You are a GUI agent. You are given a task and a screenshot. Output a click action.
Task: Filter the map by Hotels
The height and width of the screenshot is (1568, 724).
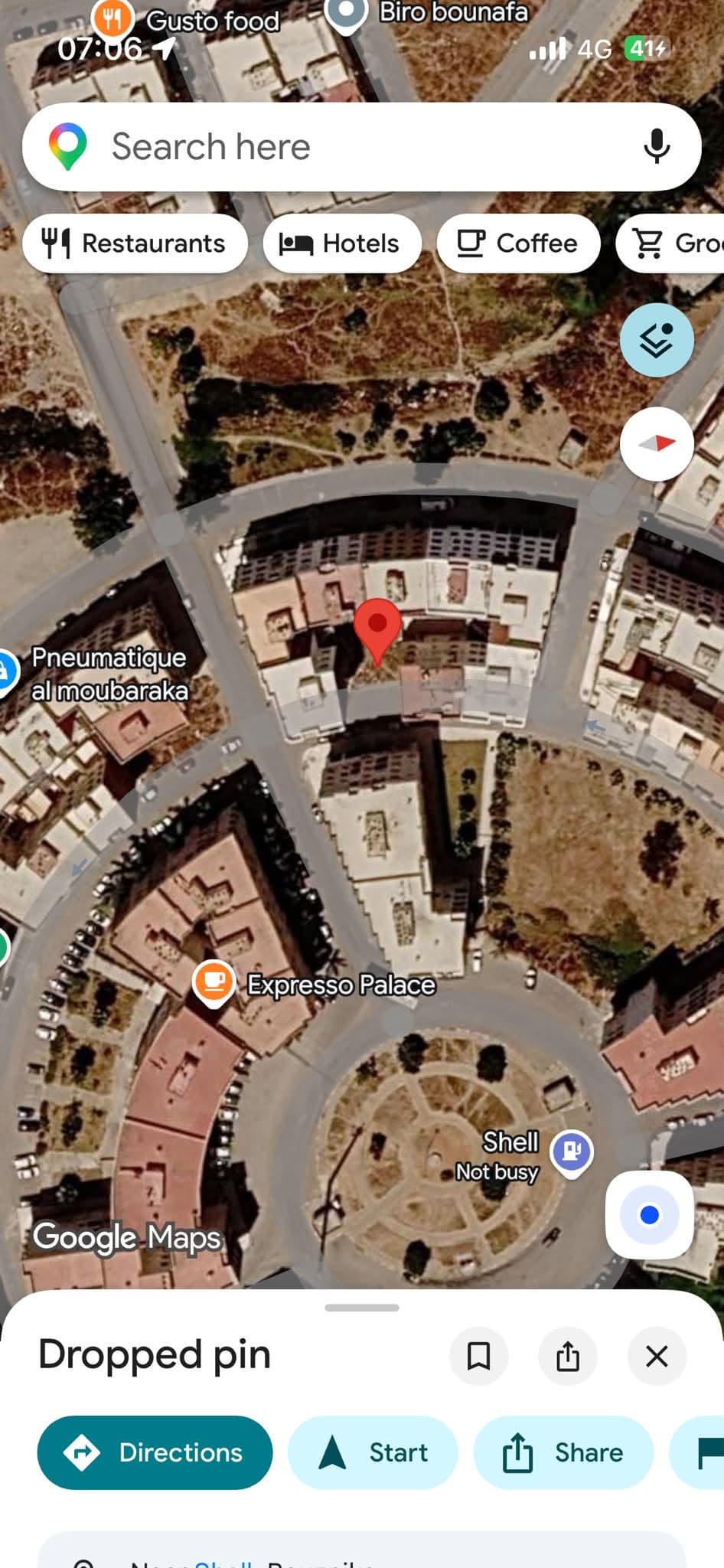pos(342,243)
